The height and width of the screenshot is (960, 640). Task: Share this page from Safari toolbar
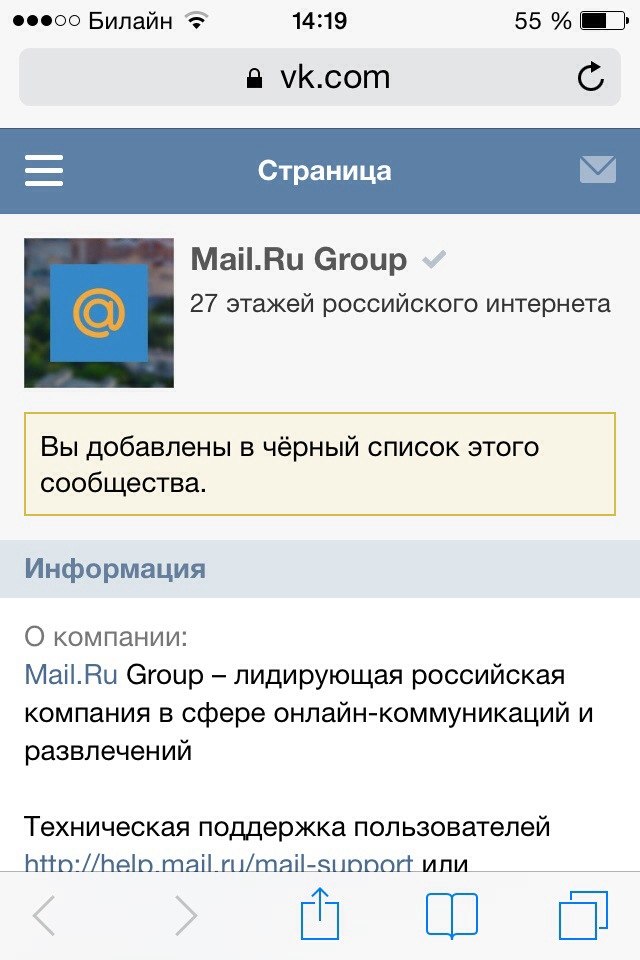pyautogui.click(x=320, y=915)
